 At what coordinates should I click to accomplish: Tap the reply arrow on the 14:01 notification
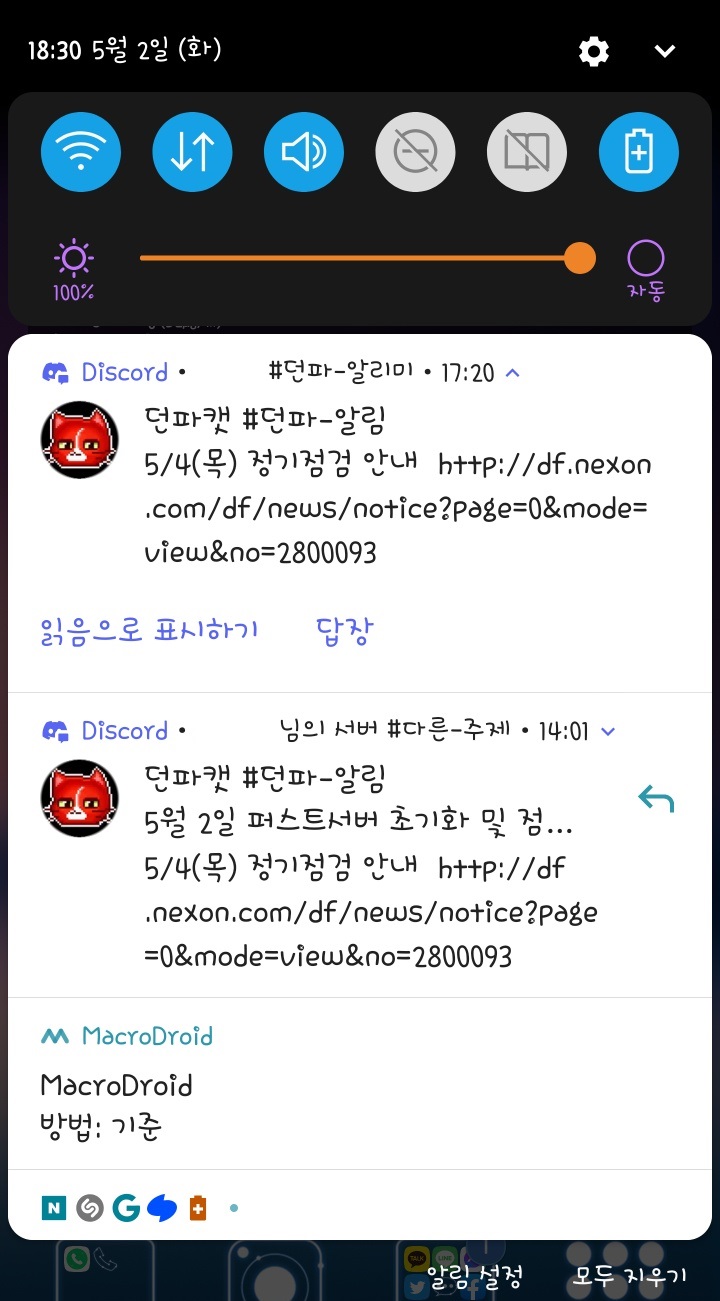point(656,799)
